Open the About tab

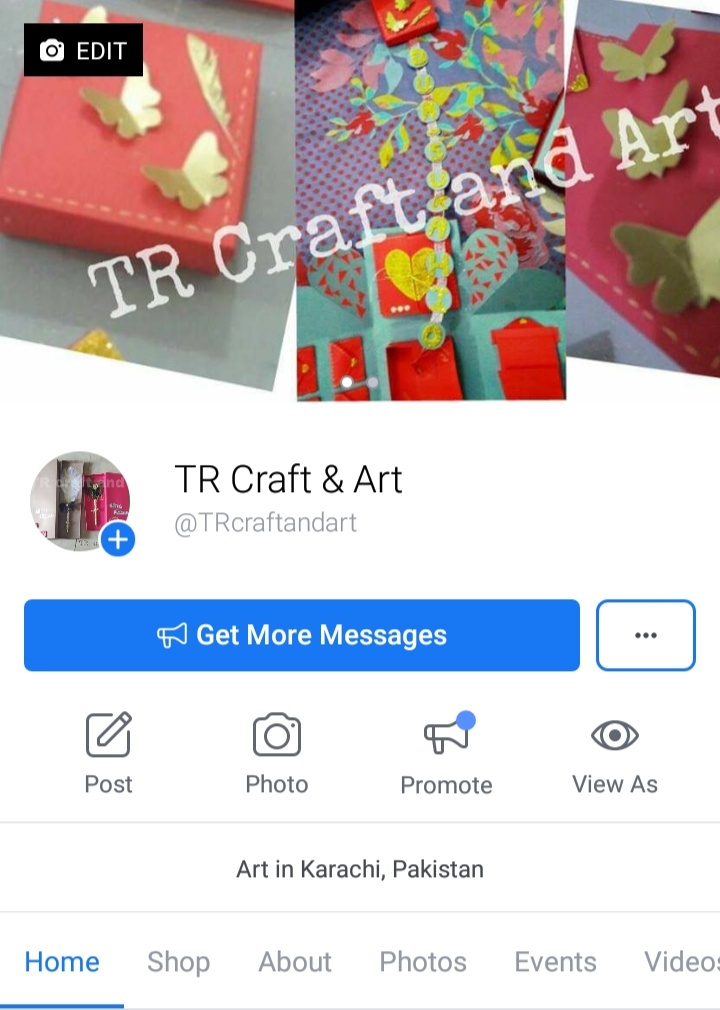(295, 962)
